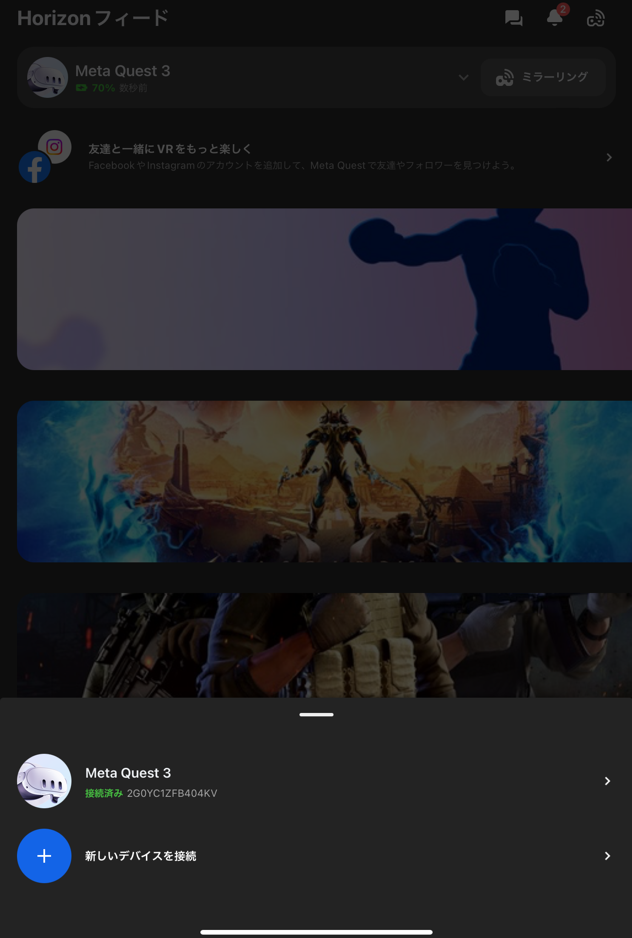Tap the bottom sheet drag handle
The height and width of the screenshot is (938, 632).
point(316,714)
